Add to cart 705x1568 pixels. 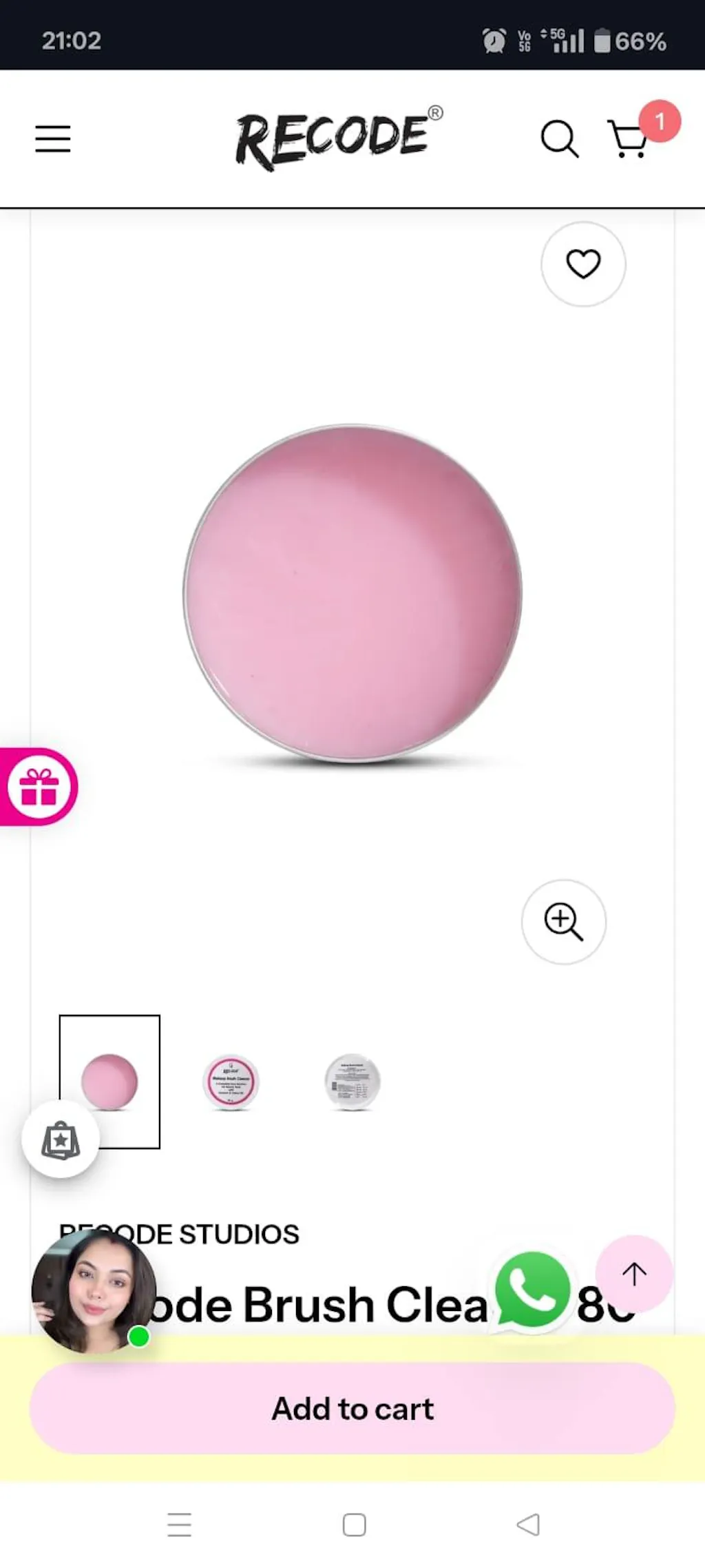[352, 1408]
